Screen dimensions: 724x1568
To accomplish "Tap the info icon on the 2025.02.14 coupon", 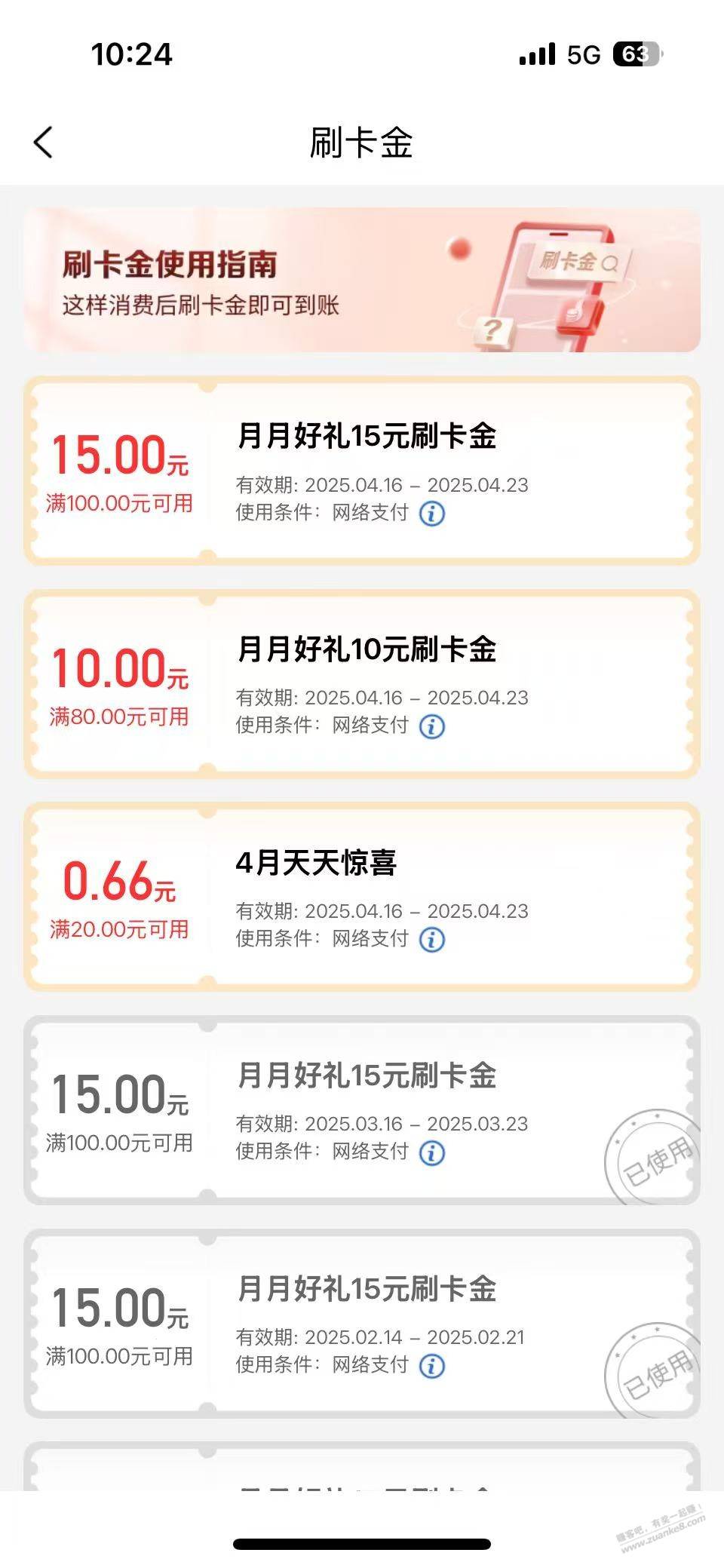I will coord(432,1367).
